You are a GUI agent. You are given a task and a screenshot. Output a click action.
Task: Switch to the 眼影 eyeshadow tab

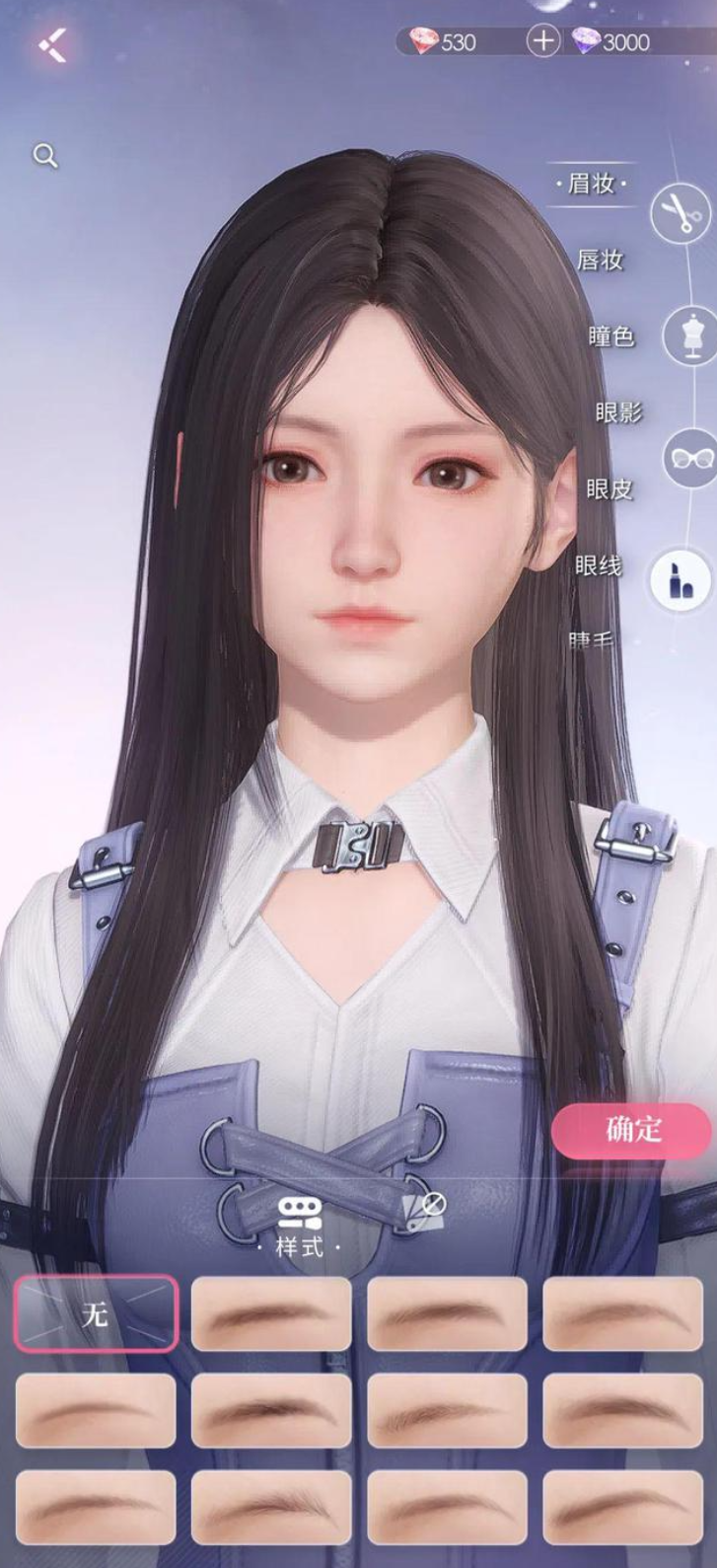[618, 412]
